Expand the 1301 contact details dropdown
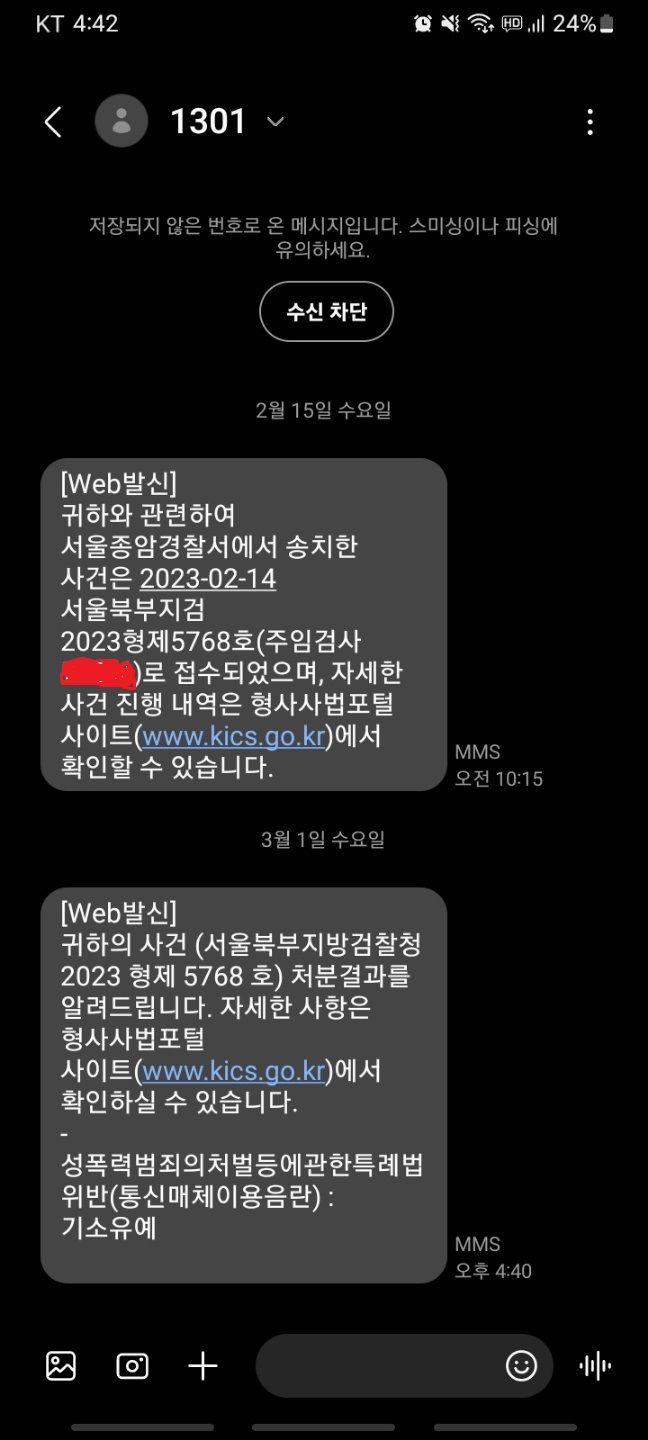The image size is (648, 1440). coord(275,122)
